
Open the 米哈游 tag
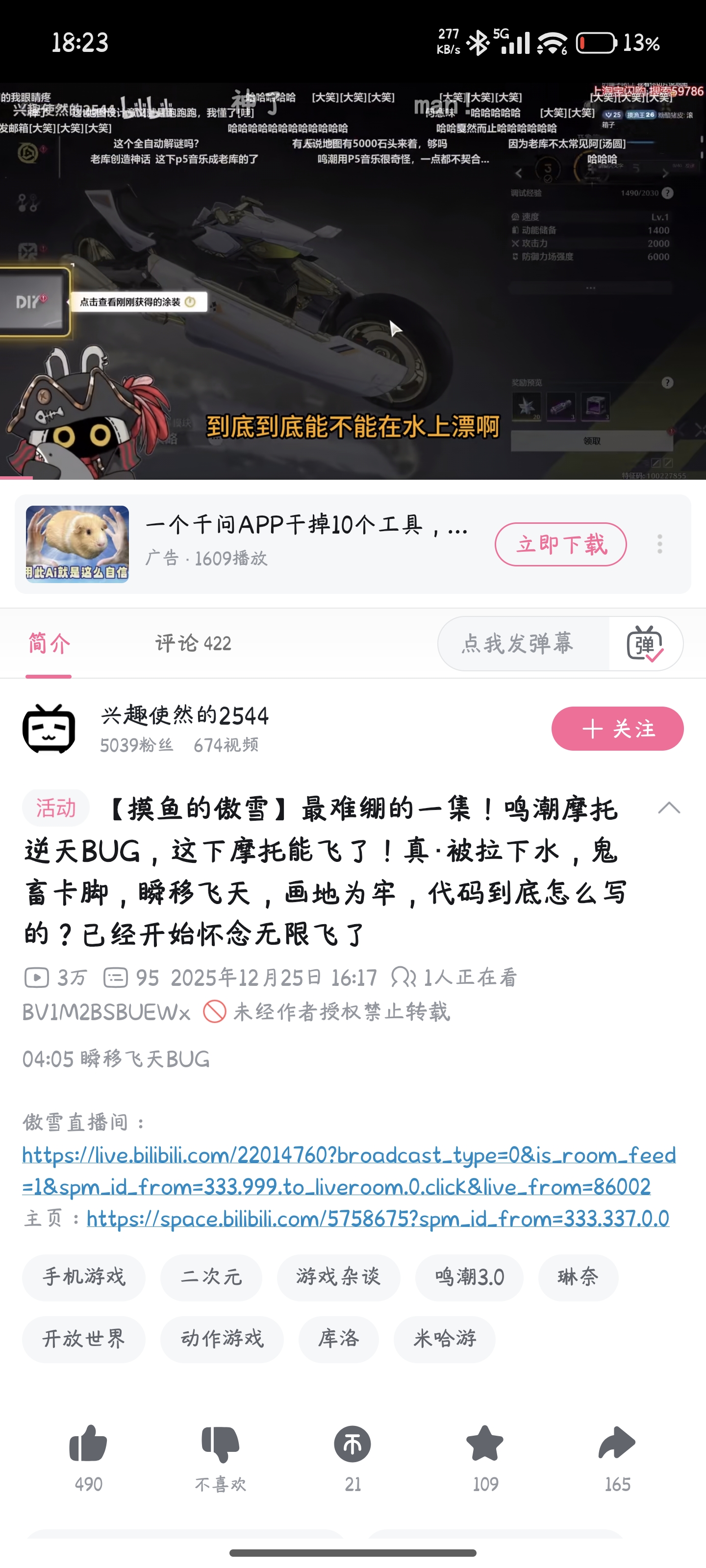point(444,1339)
